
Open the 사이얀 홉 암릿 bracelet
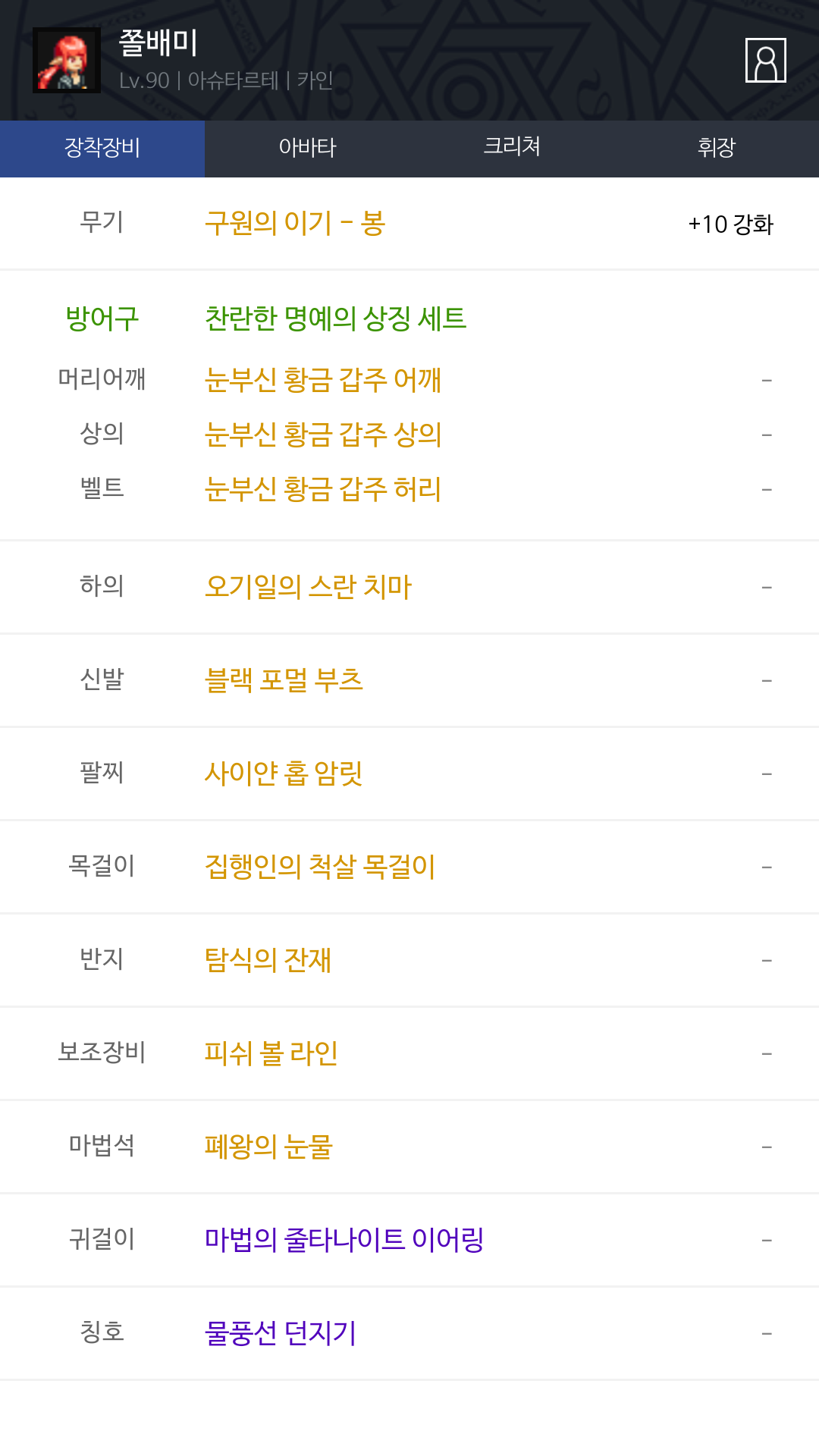click(284, 773)
